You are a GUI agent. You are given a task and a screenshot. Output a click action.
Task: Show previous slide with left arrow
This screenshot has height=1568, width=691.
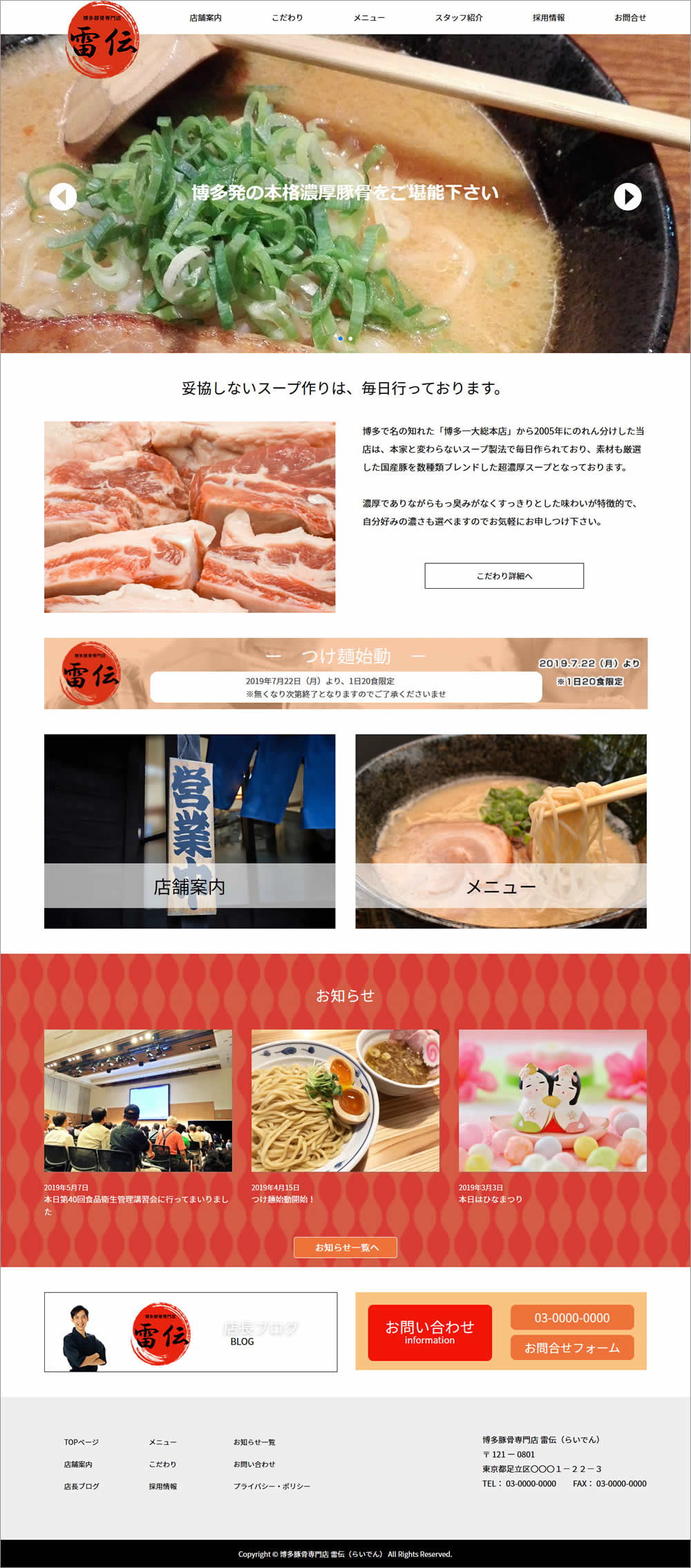[x=63, y=197]
